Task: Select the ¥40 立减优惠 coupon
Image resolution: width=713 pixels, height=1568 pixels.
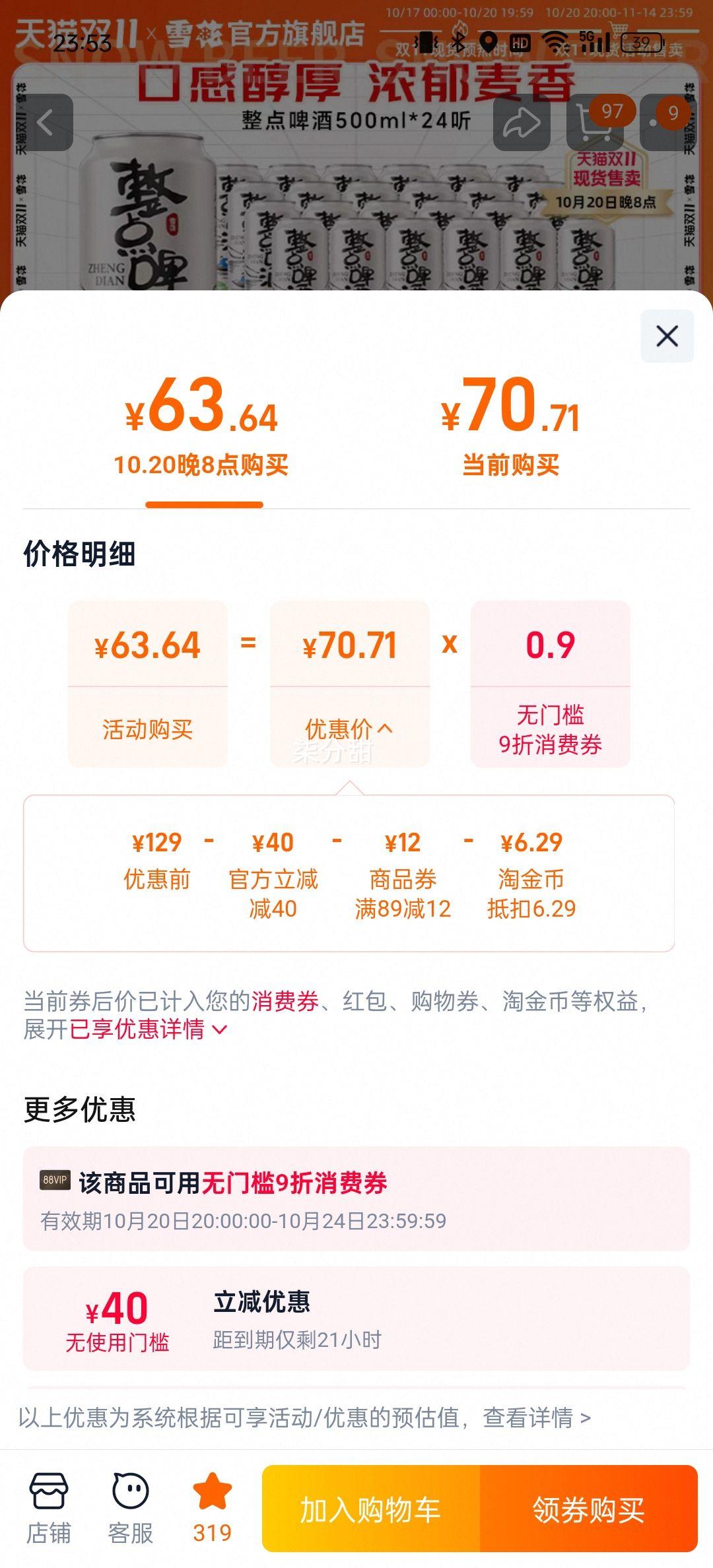Action: click(x=356, y=1319)
